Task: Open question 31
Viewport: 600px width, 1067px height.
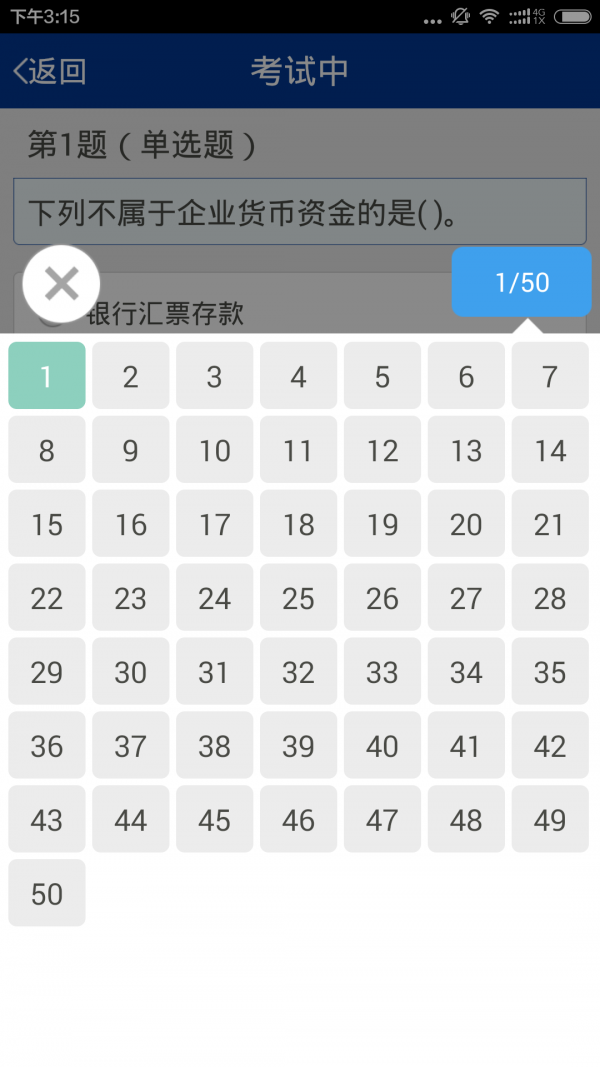Action: coord(215,672)
